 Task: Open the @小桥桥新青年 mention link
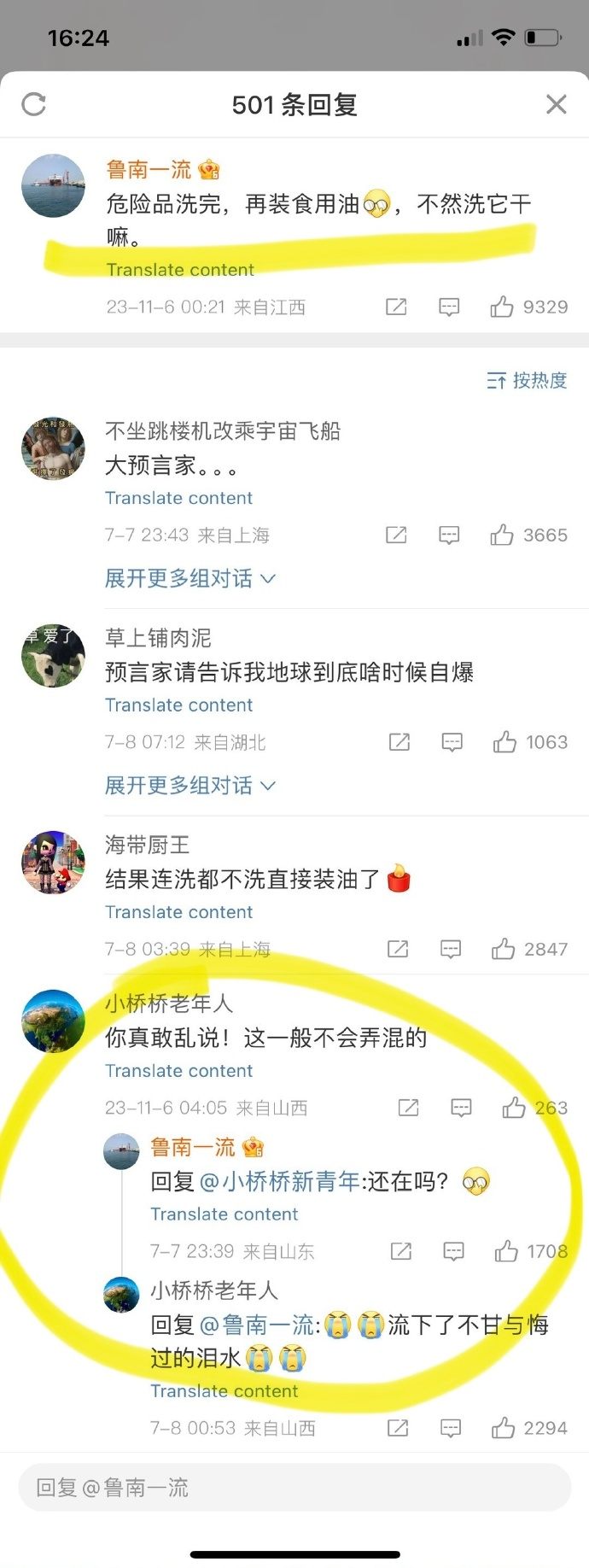[x=280, y=1181]
